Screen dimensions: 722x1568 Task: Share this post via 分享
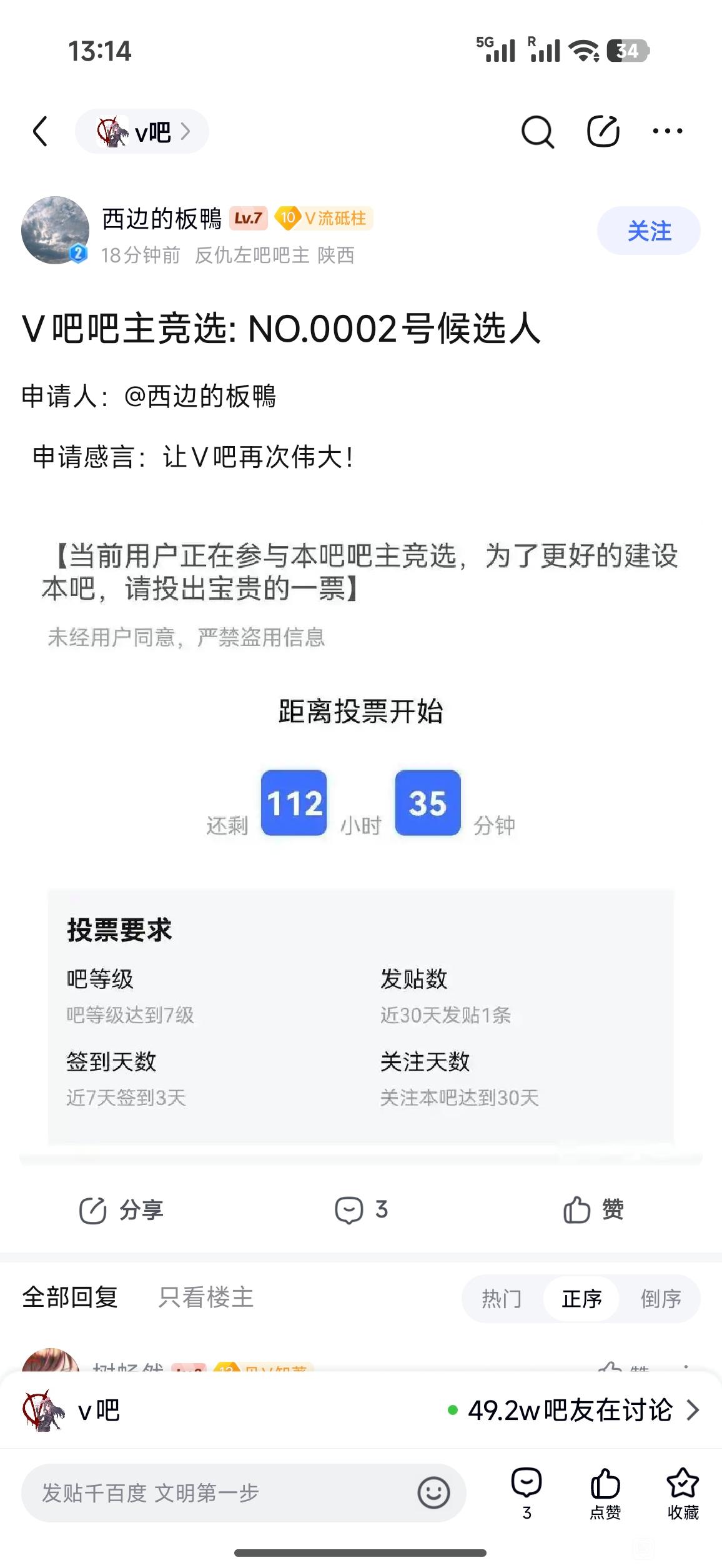click(x=121, y=1210)
